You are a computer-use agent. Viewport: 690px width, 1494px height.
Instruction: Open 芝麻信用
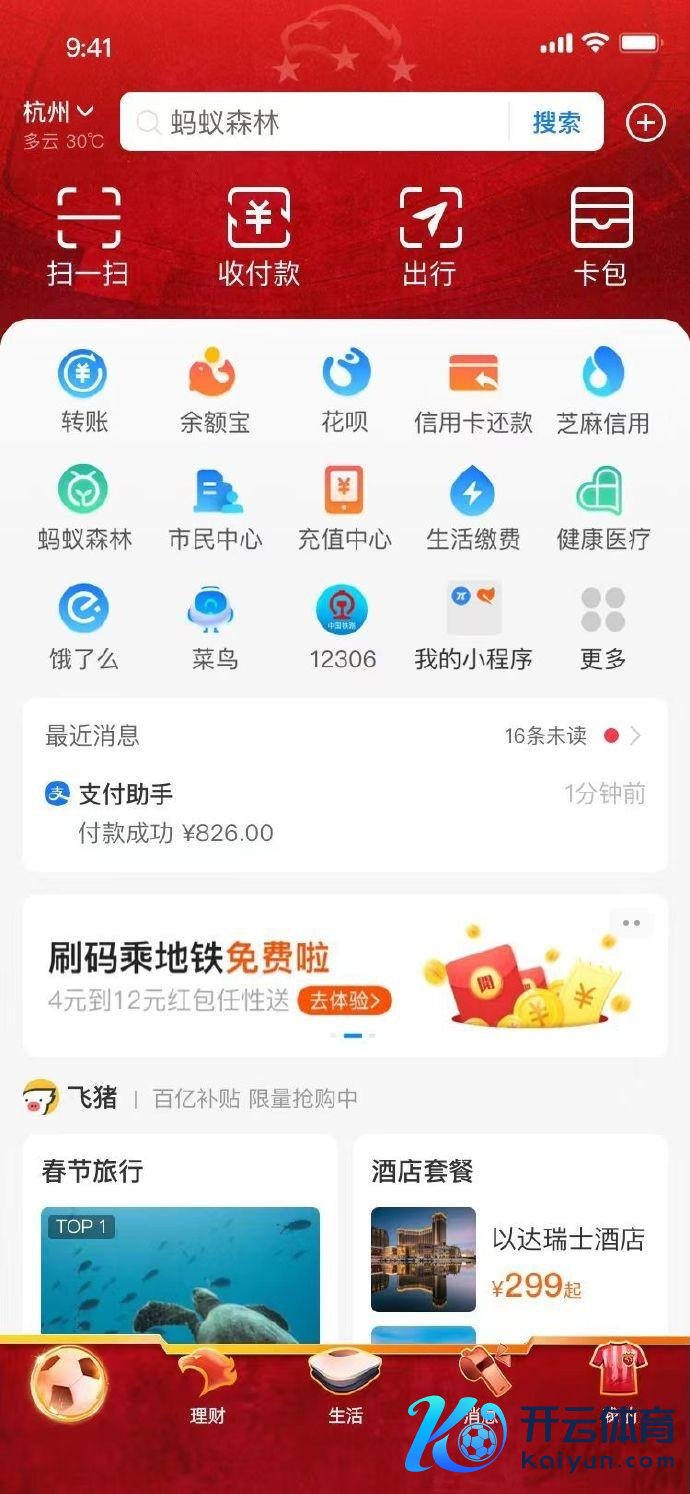click(603, 391)
